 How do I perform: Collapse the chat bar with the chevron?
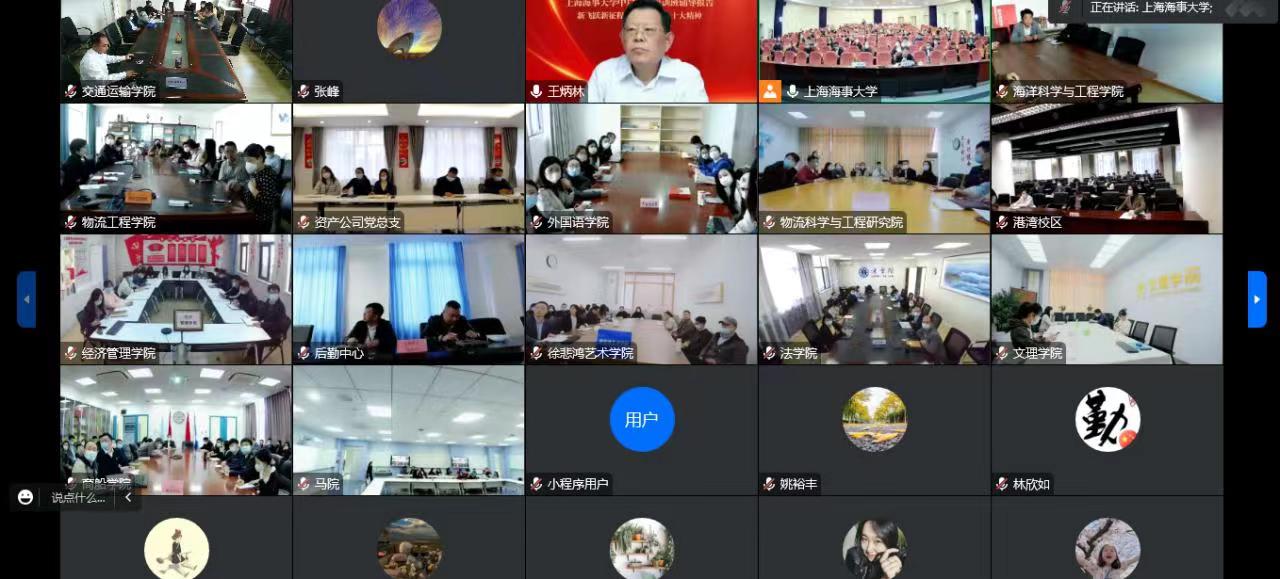pos(128,497)
